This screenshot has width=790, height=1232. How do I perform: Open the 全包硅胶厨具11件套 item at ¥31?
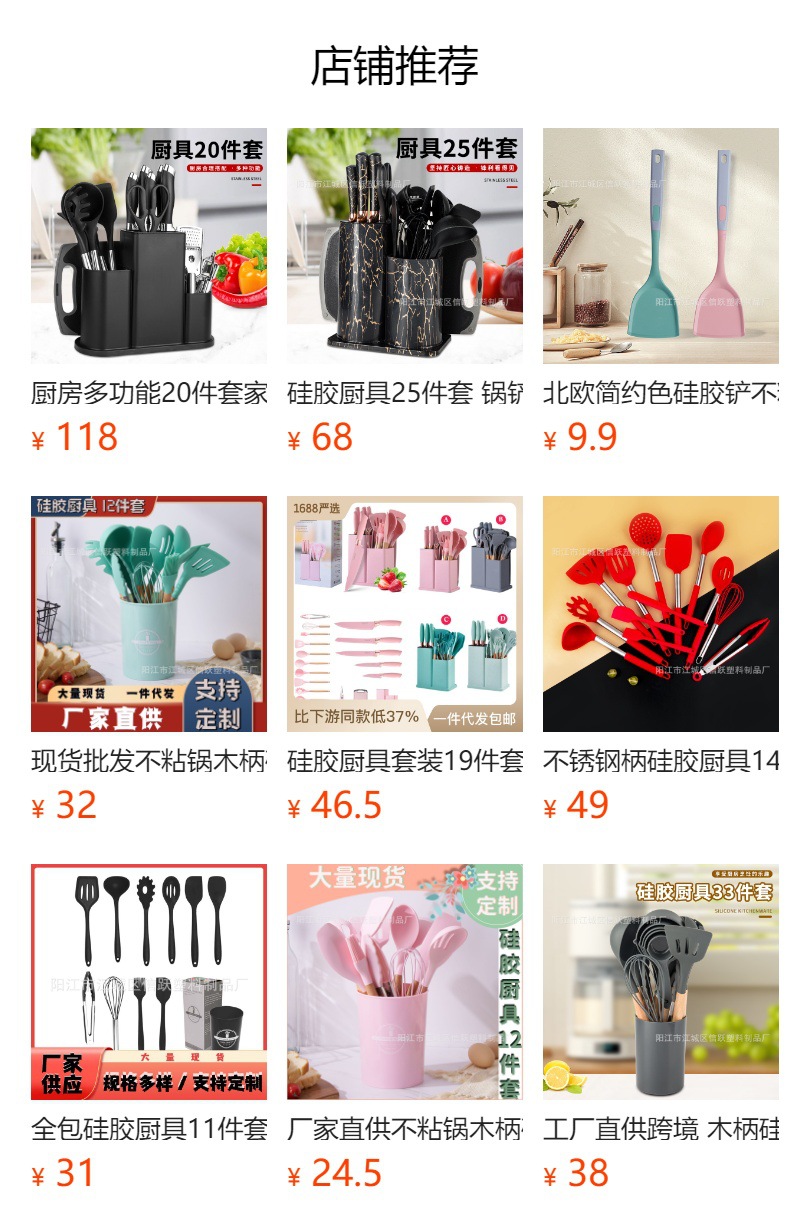pos(149,982)
